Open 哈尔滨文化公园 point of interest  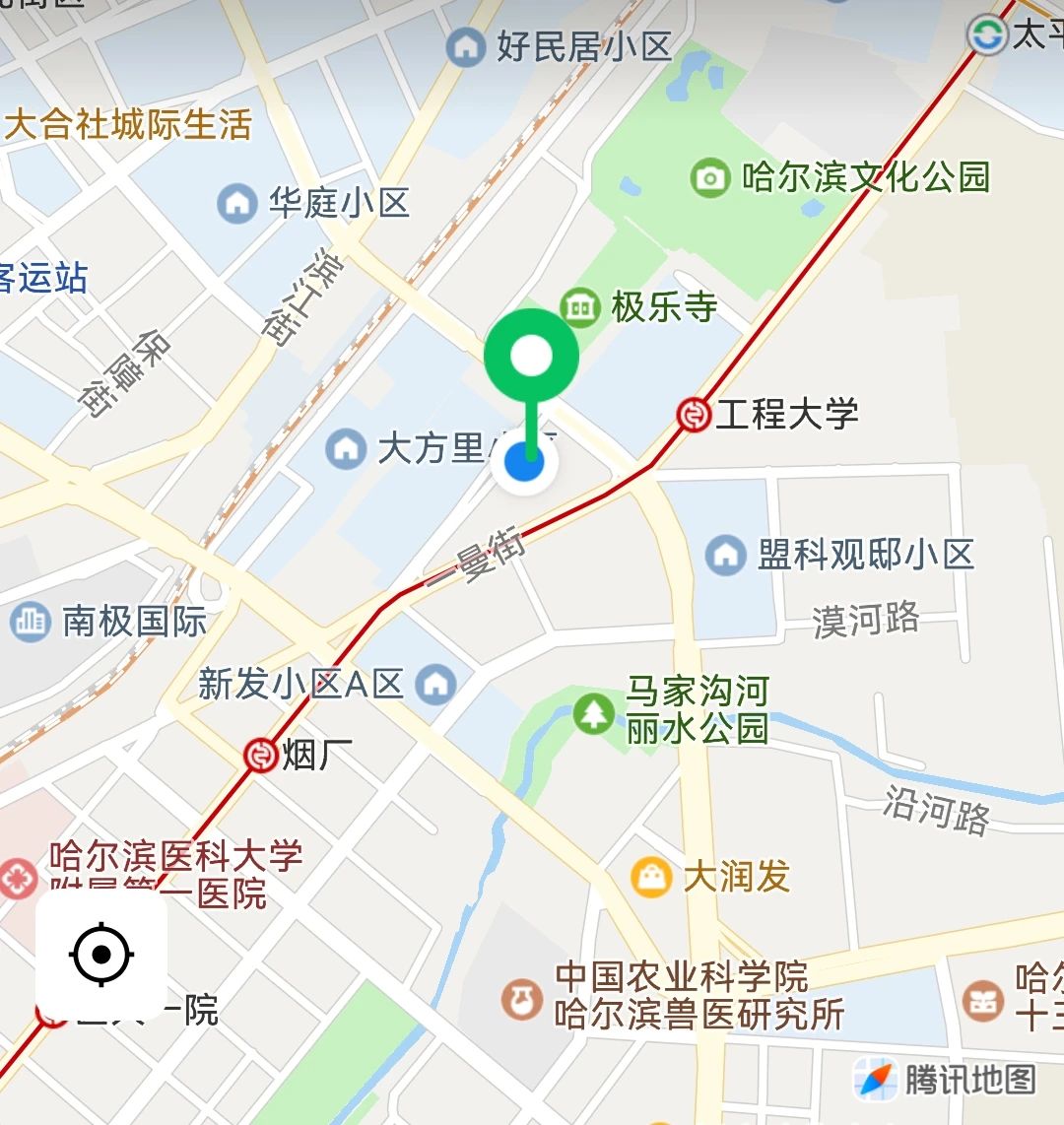[709, 178]
